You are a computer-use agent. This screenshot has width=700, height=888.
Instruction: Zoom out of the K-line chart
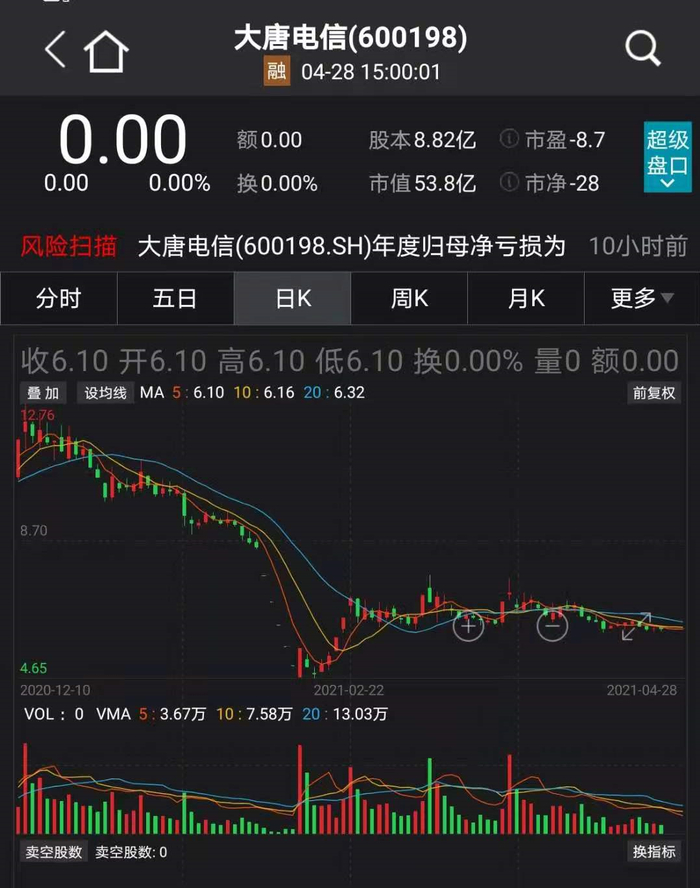pos(552,627)
